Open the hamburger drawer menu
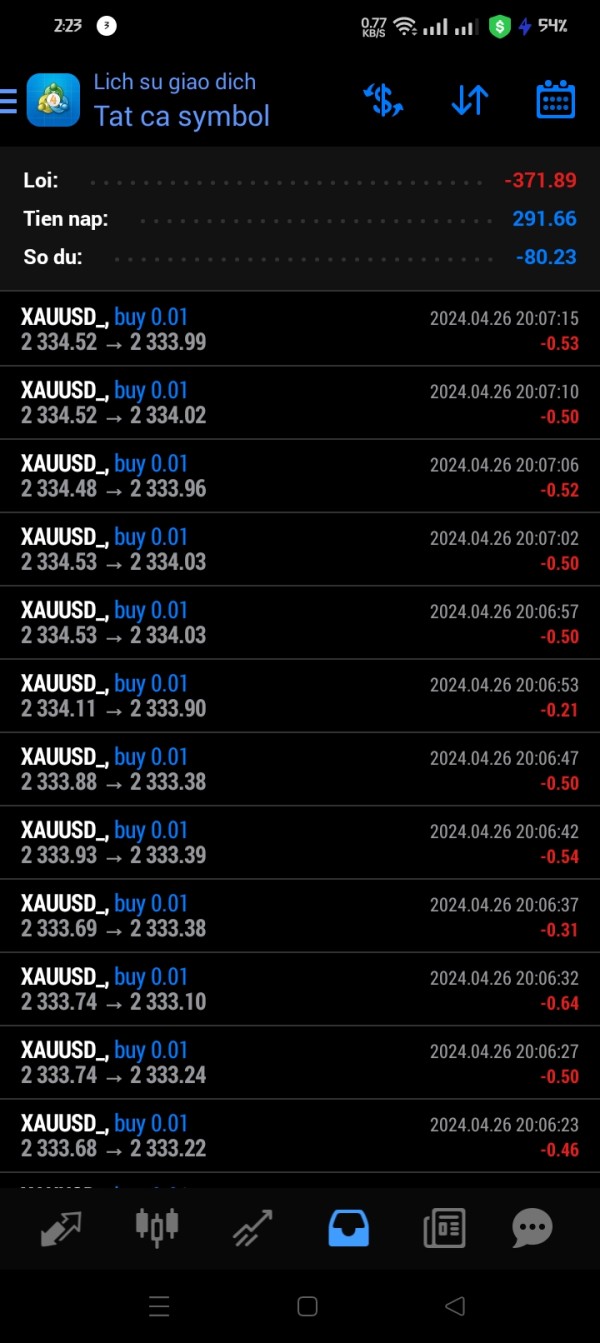The width and height of the screenshot is (600, 1343). [x=8, y=100]
